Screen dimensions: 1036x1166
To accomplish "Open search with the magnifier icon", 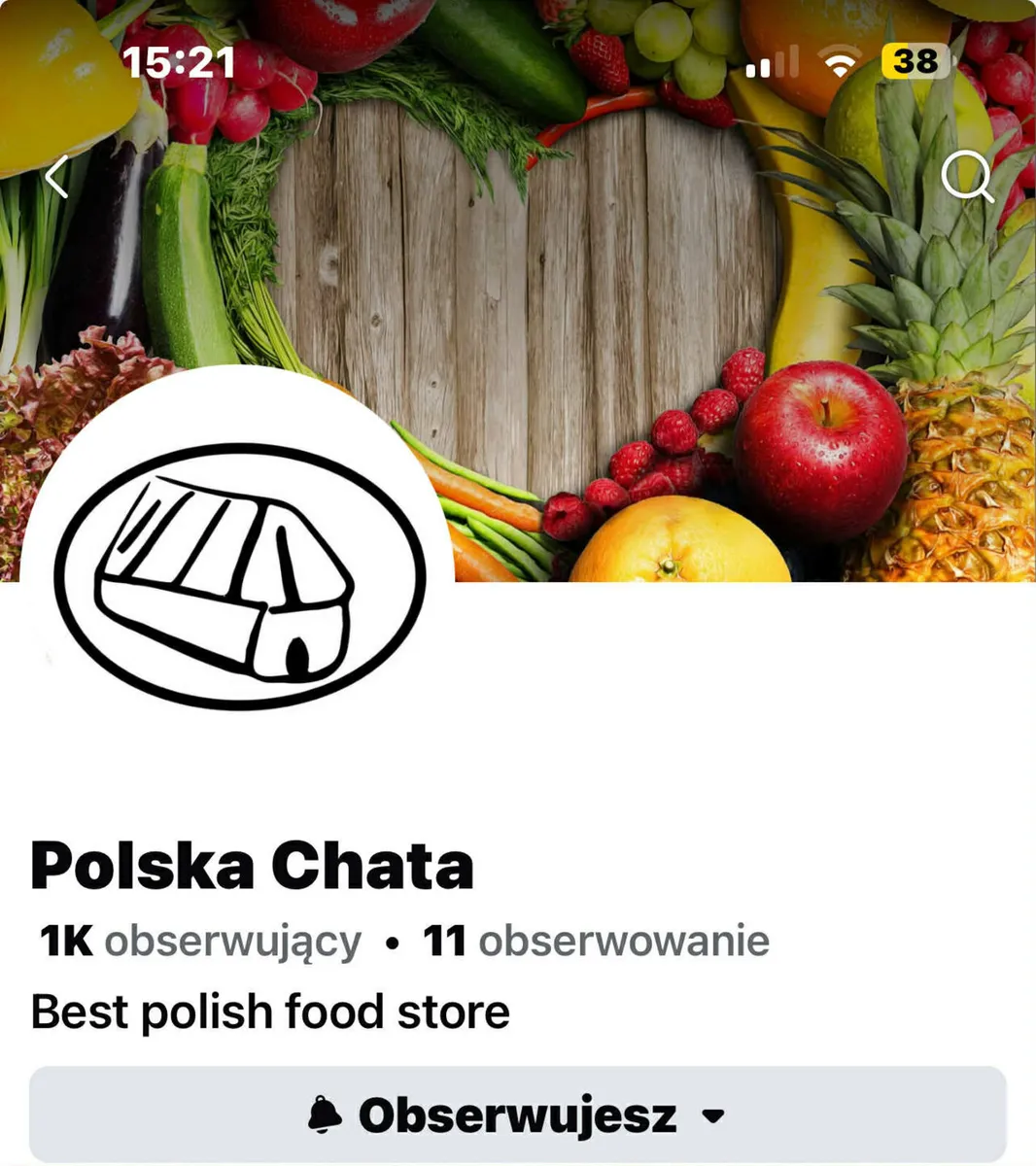I will (967, 177).
